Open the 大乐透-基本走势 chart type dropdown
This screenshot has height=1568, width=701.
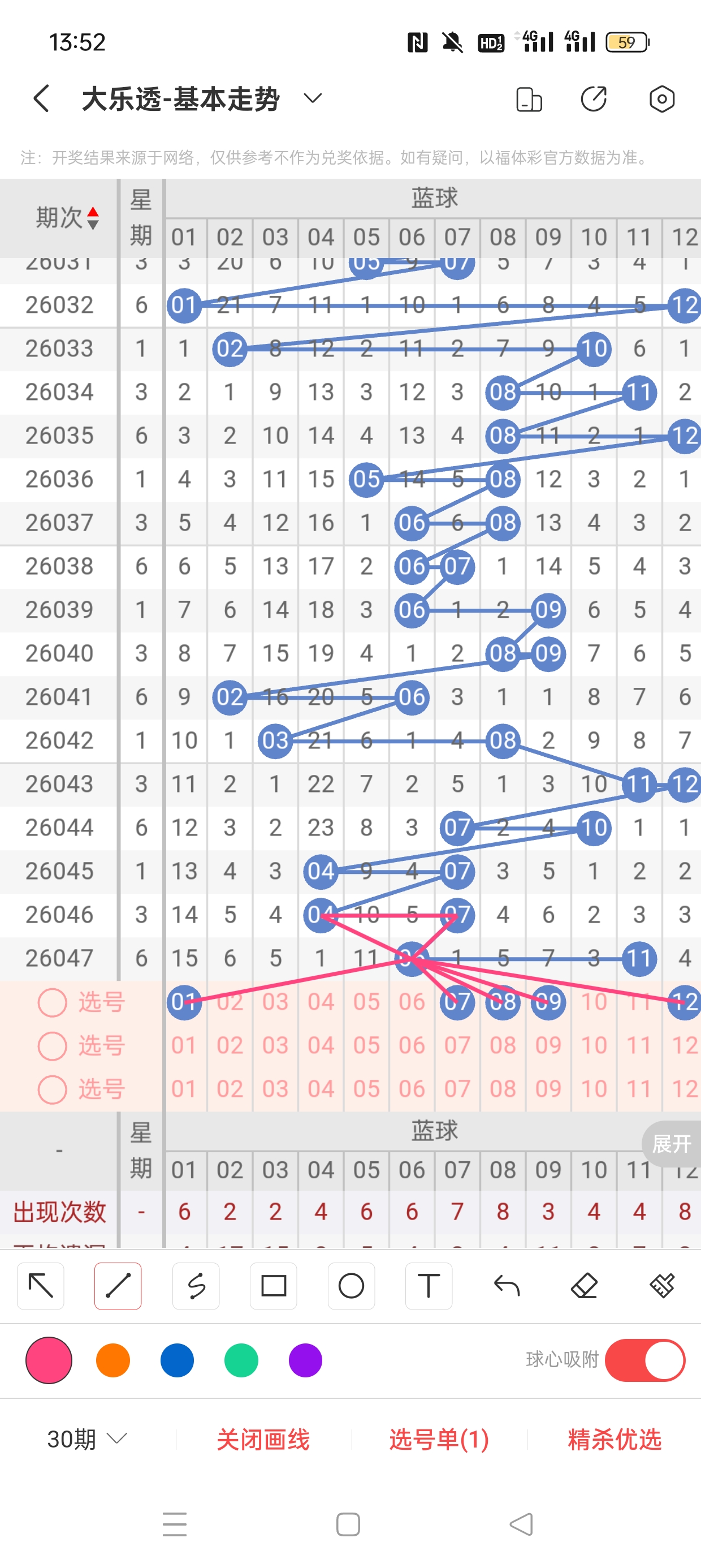[313, 98]
